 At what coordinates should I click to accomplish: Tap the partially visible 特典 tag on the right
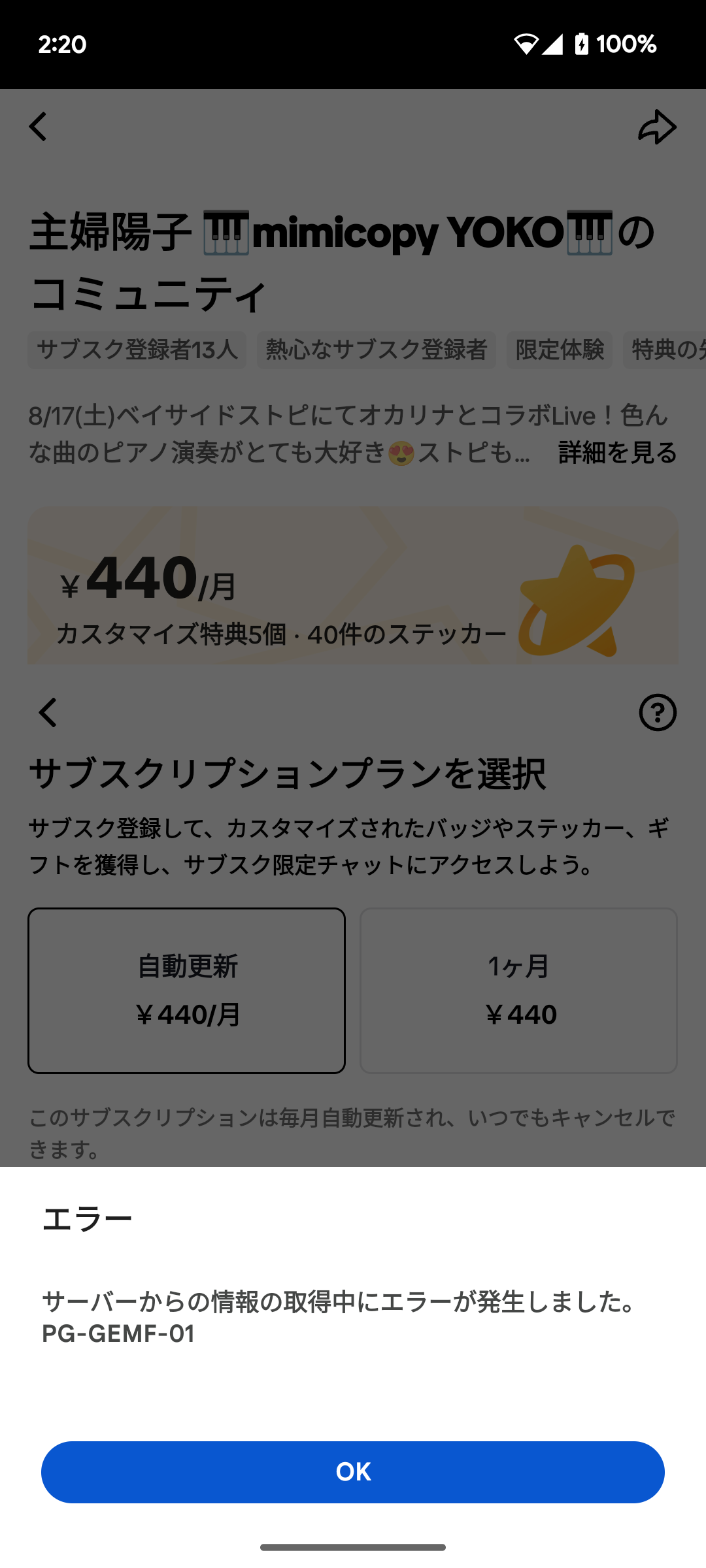pyautogui.click(x=667, y=351)
